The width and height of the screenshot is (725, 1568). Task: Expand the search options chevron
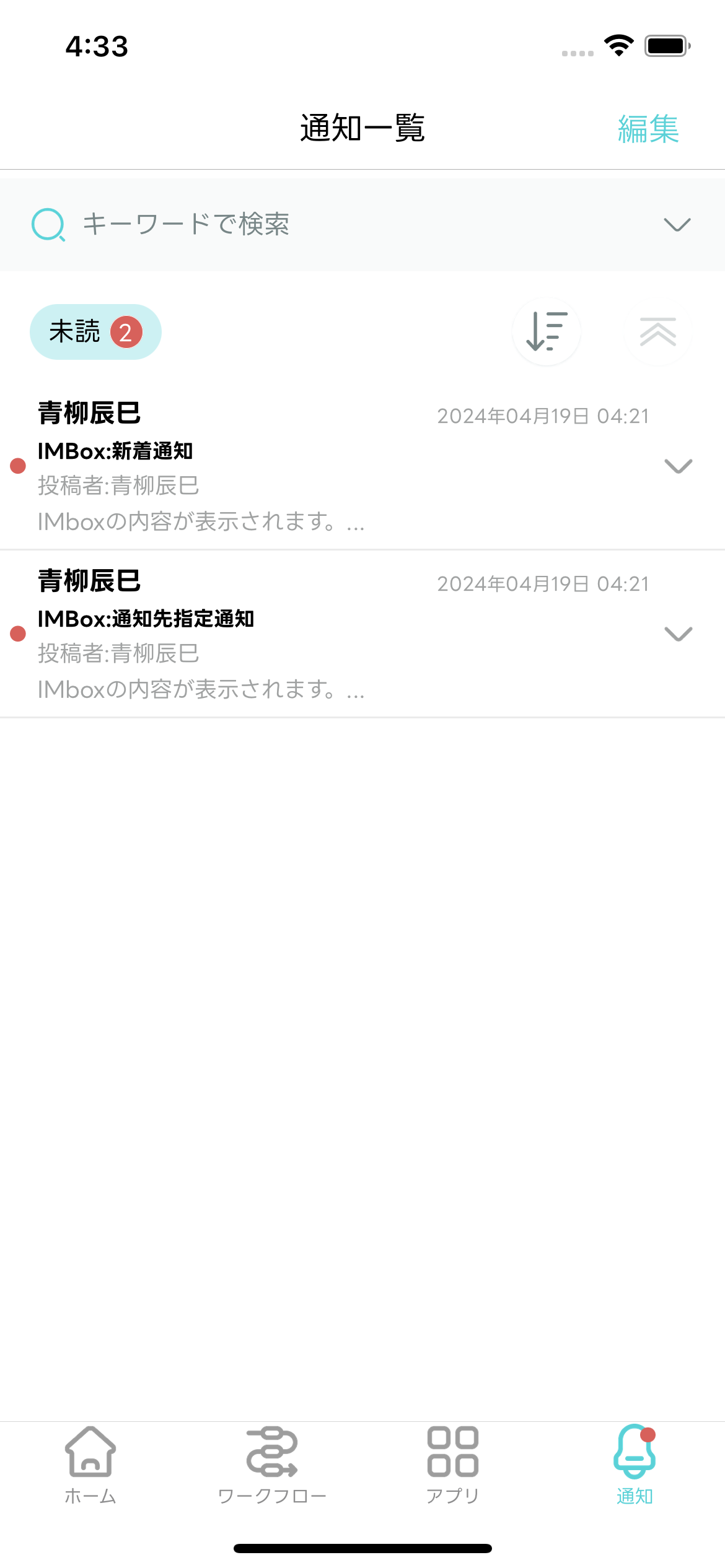pyautogui.click(x=677, y=224)
